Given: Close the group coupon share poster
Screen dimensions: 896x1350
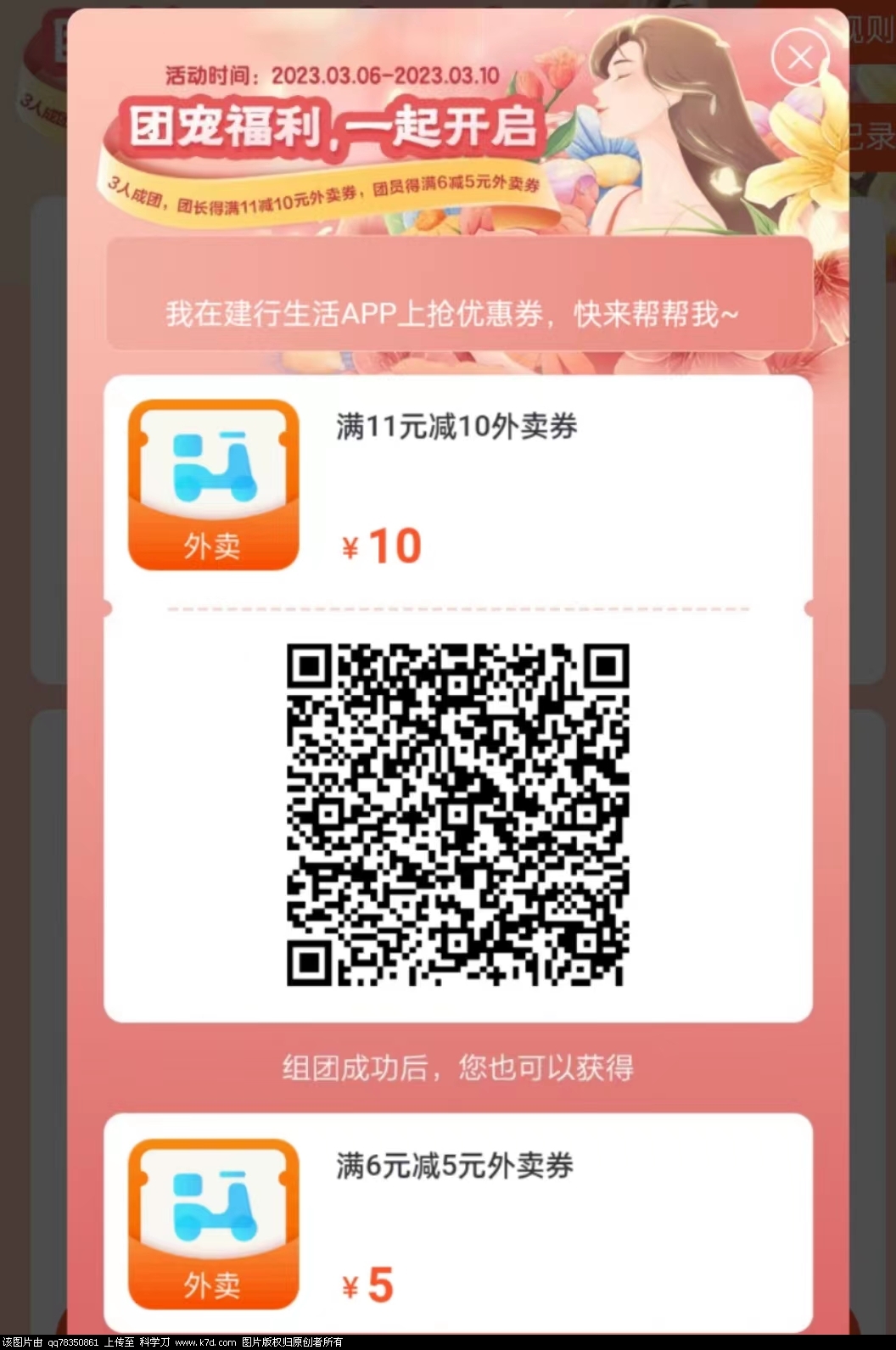Looking at the screenshot, I should pyautogui.click(x=799, y=57).
